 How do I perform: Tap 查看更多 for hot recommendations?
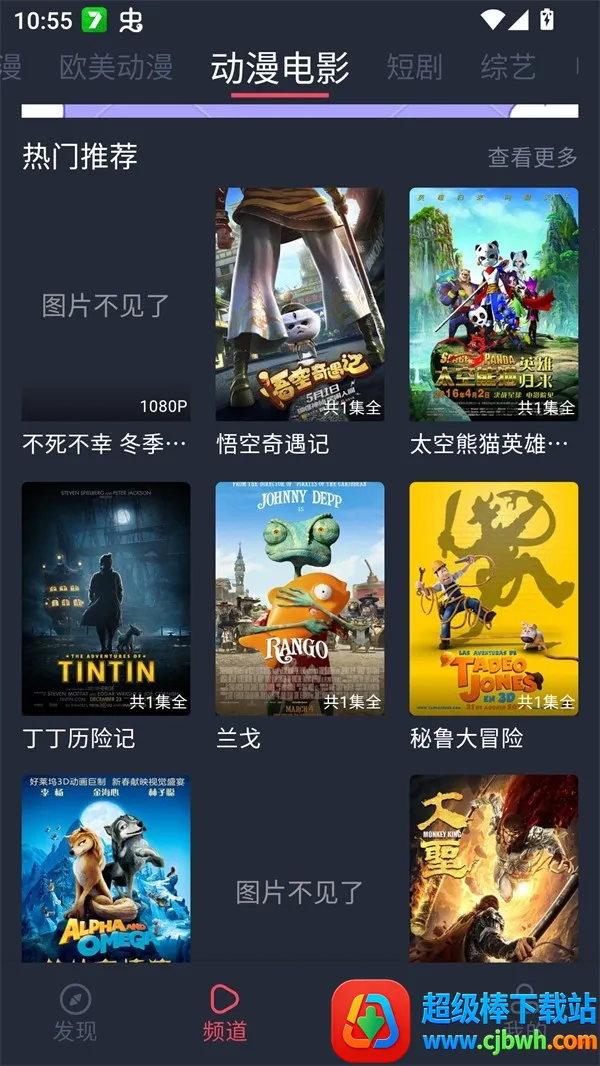point(532,157)
